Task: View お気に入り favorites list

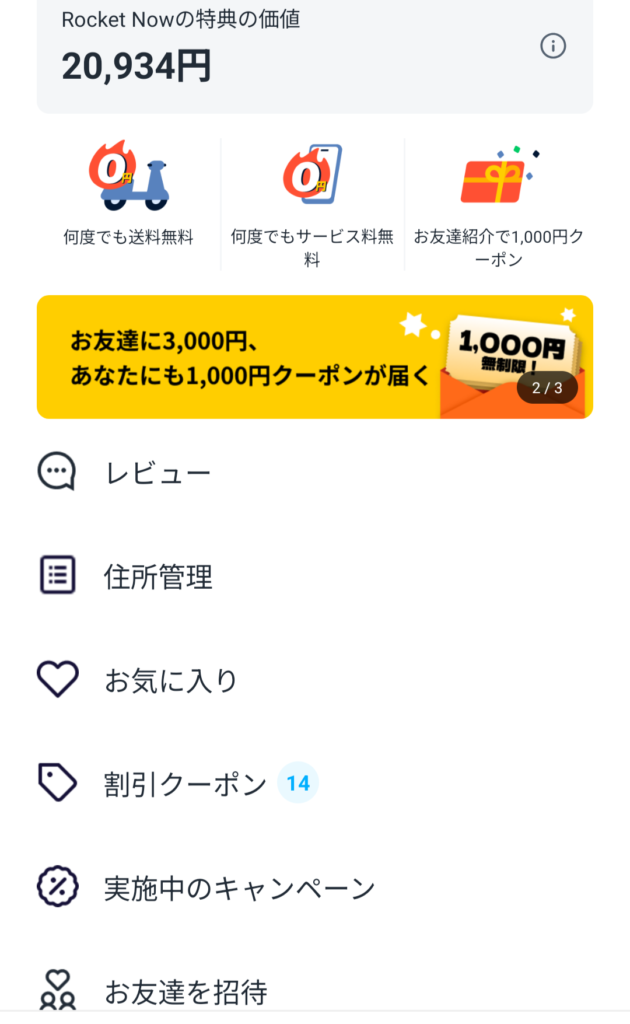Action: click(x=171, y=681)
